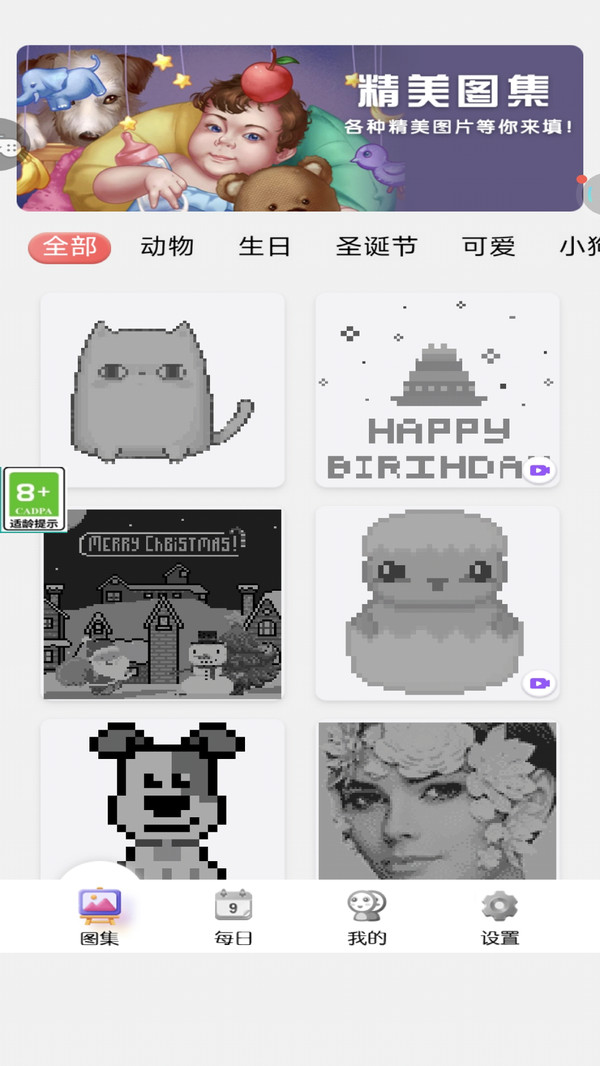Show the 可爱 category
This screenshot has width=600, height=1066.
pos(489,246)
